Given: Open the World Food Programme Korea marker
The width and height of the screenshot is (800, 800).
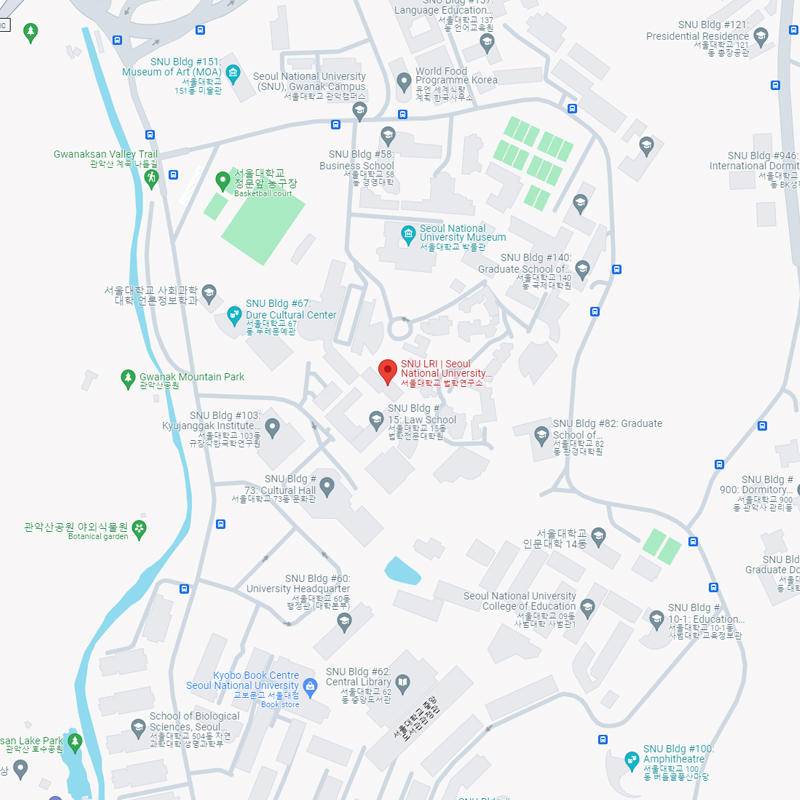Looking at the screenshot, I should 404,82.
